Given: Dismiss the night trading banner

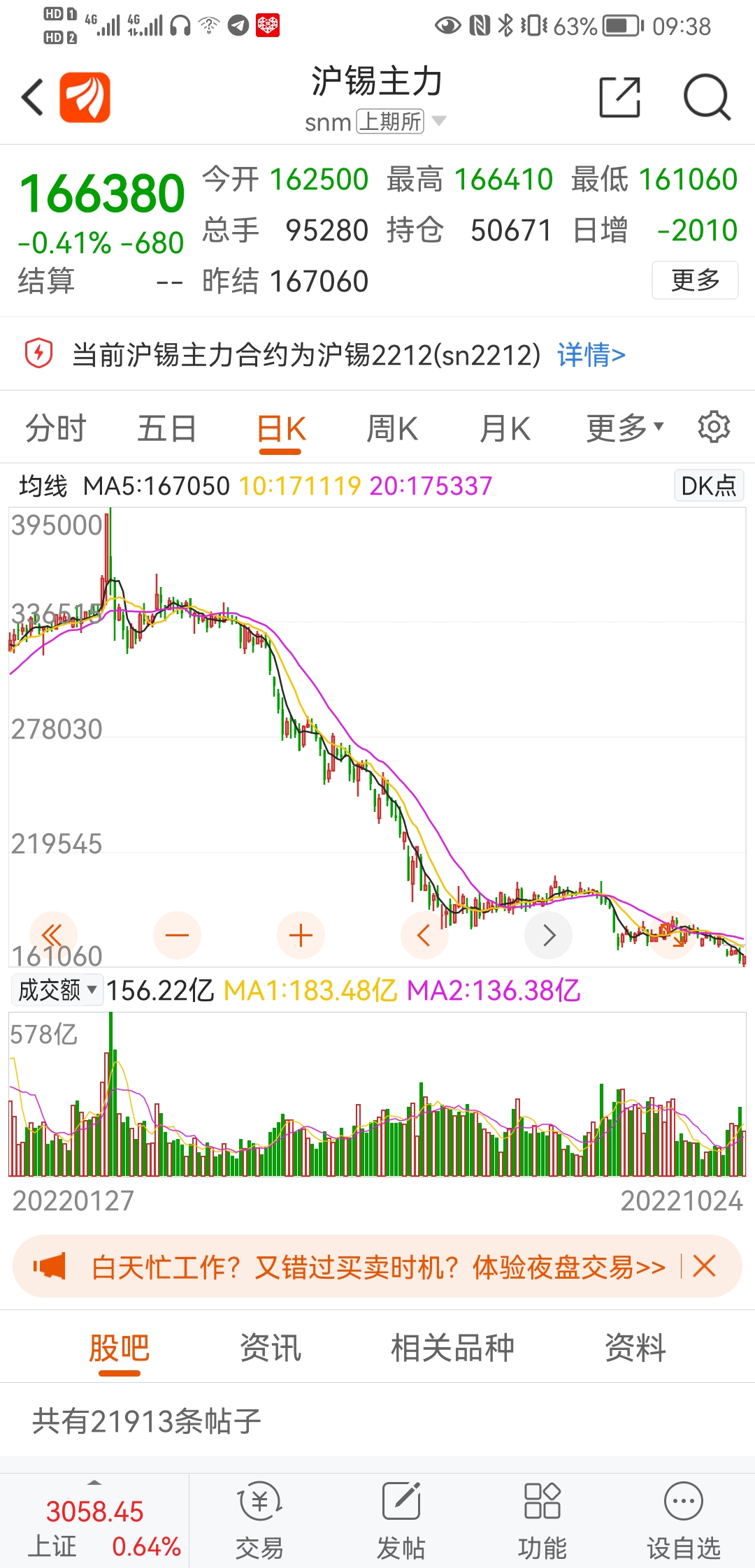Looking at the screenshot, I should pyautogui.click(x=704, y=1266).
